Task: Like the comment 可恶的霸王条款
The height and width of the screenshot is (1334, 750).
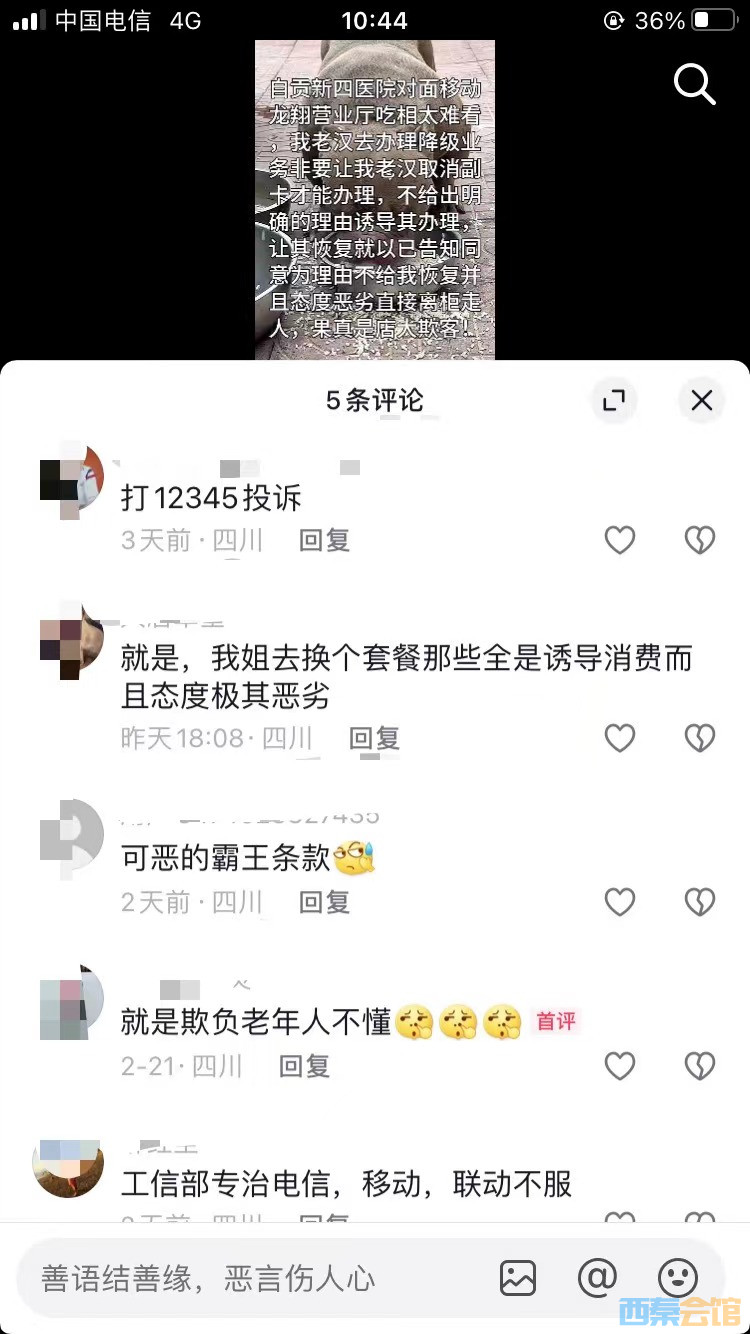Action: 620,902
